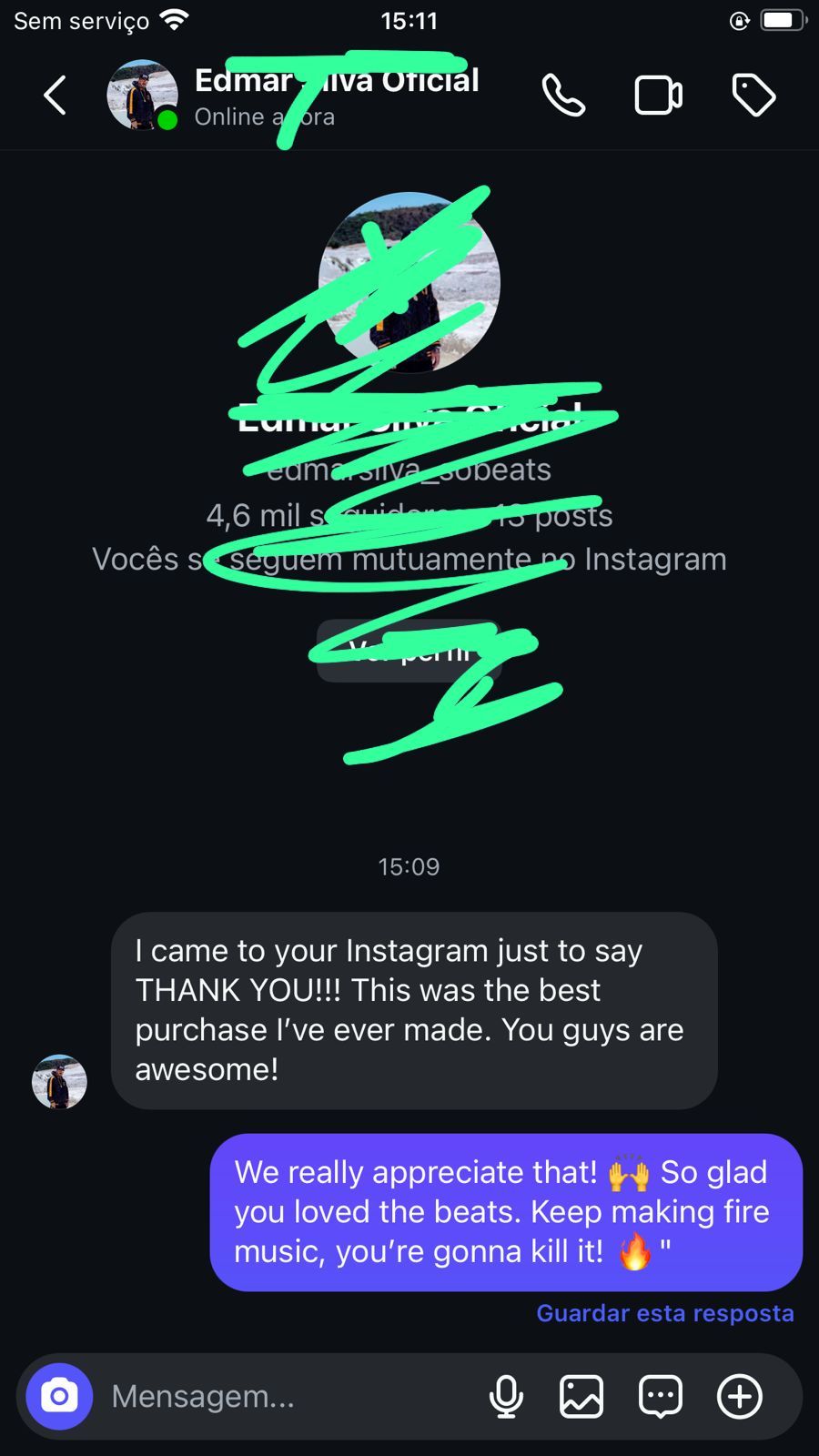Viewport: 819px width, 1456px height.
Task: Open more options with the plus icon
Action: coord(740,1396)
